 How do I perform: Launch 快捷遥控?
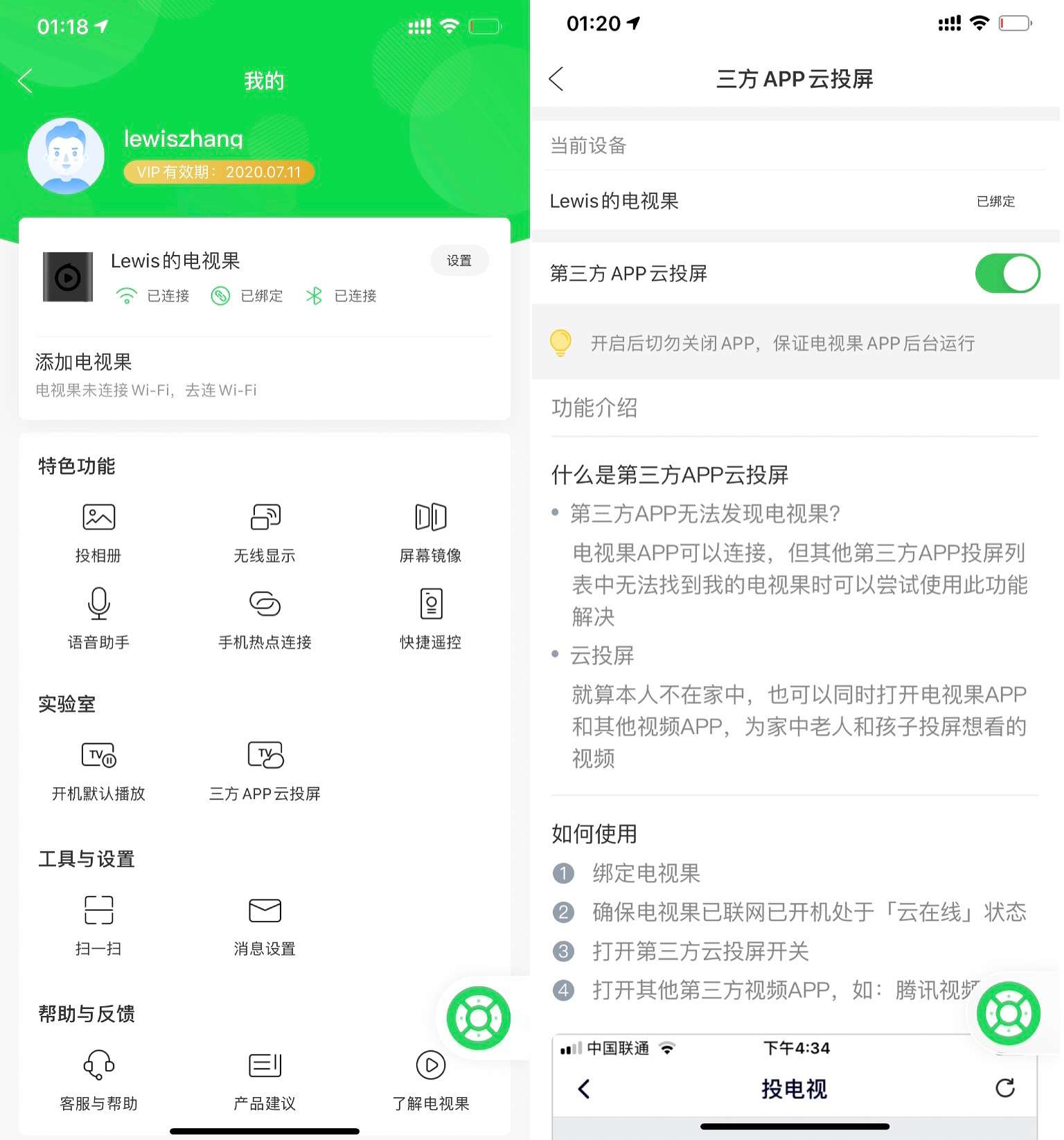point(430,617)
